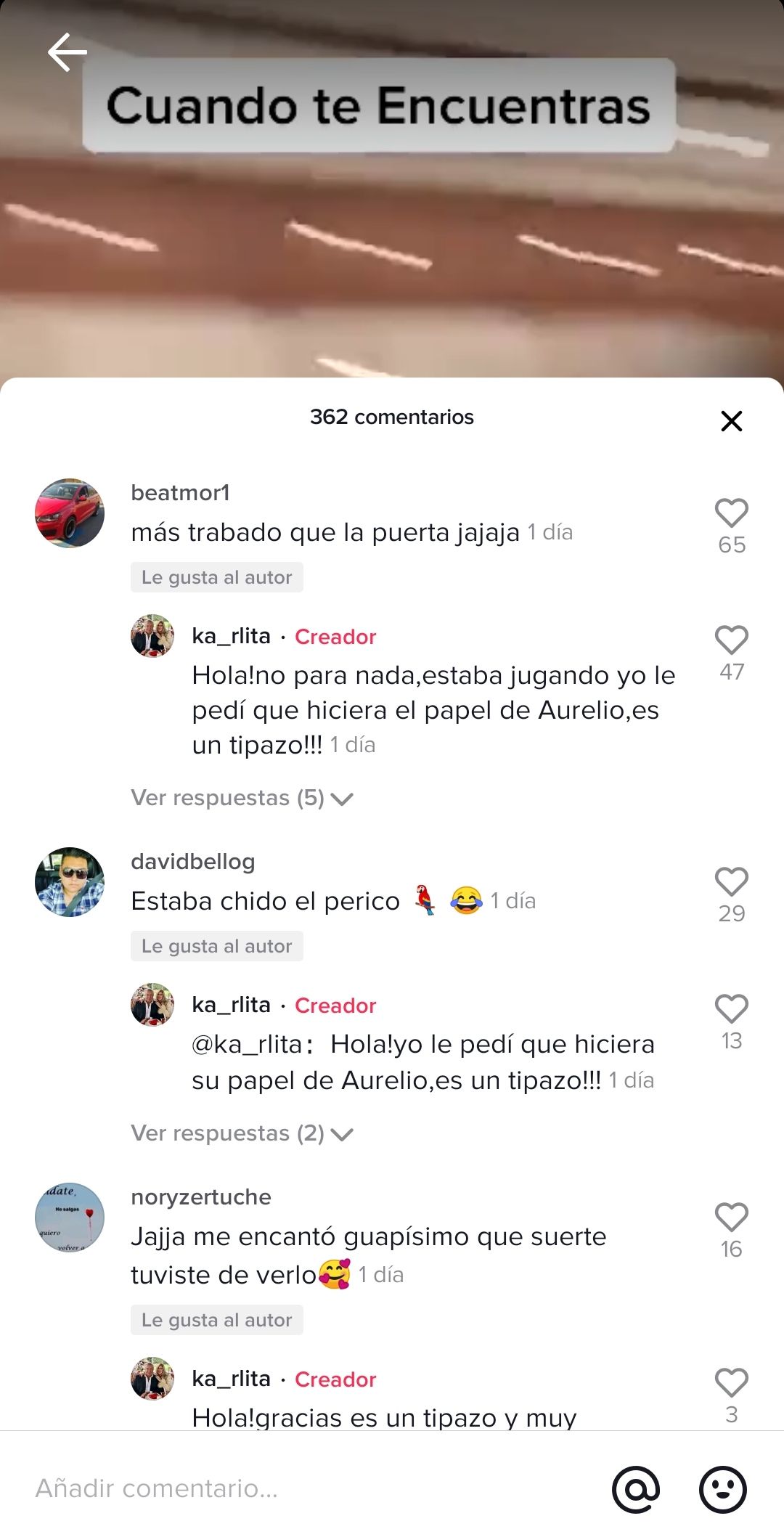
Task: Open beatmor1's profile picture
Action: click(x=70, y=513)
